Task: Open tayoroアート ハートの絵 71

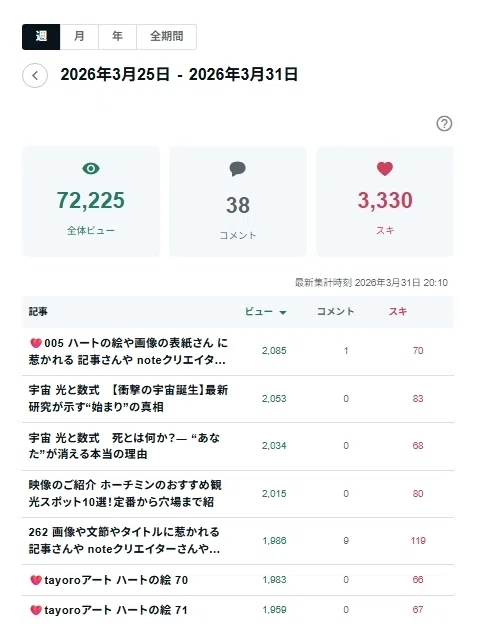Action: (x=109, y=610)
